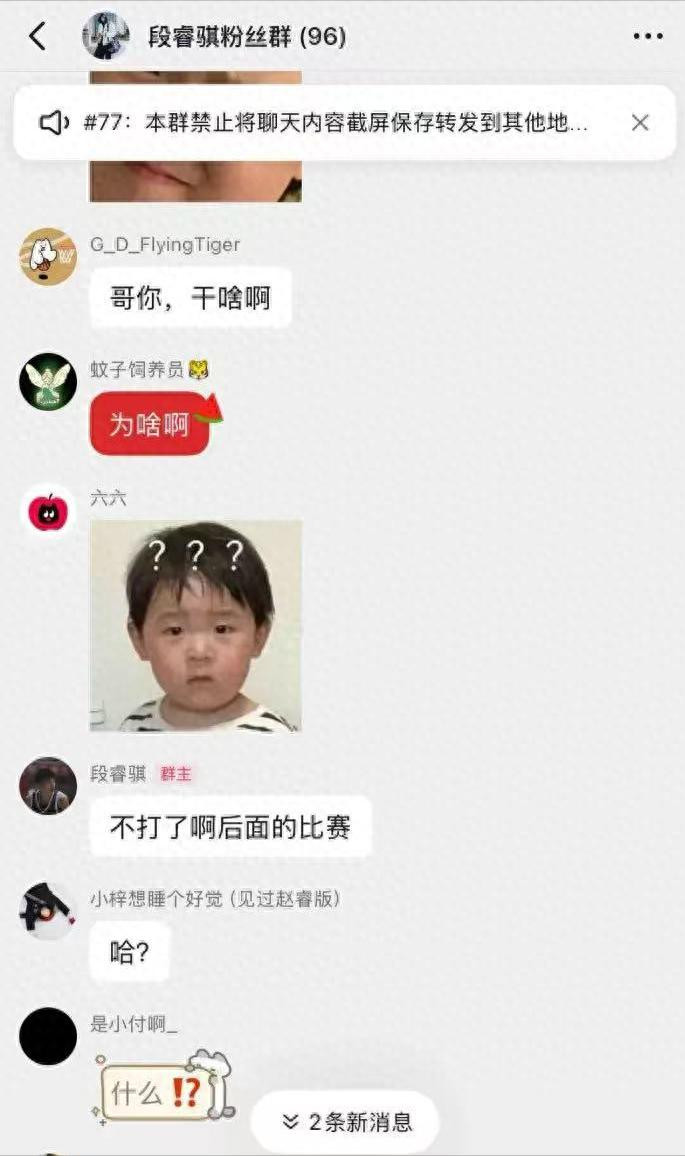Image resolution: width=685 pixels, height=1156 pixels.
Task: View group owner 段睿骐's avatar
Action: 48,786
